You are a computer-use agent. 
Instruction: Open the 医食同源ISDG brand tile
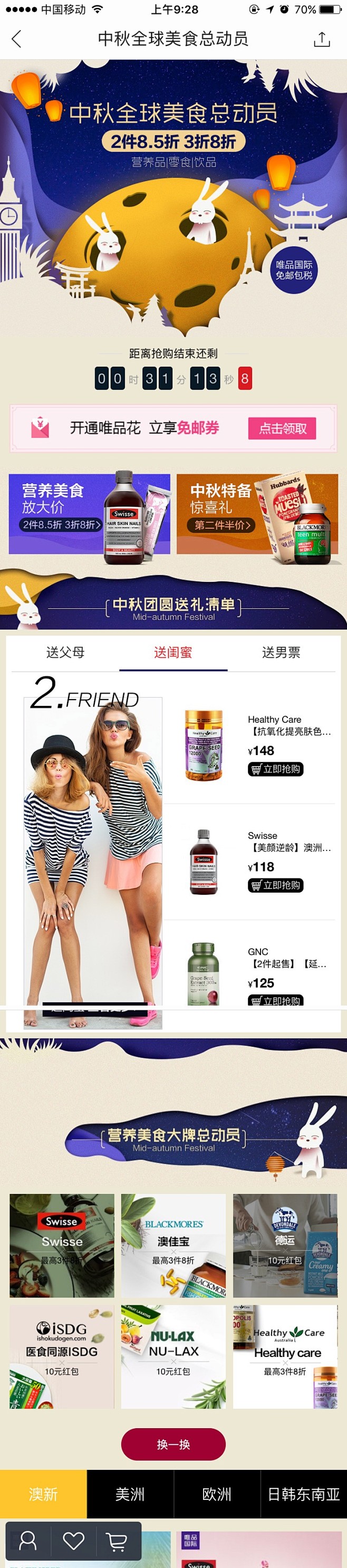tap(62, 1357)
